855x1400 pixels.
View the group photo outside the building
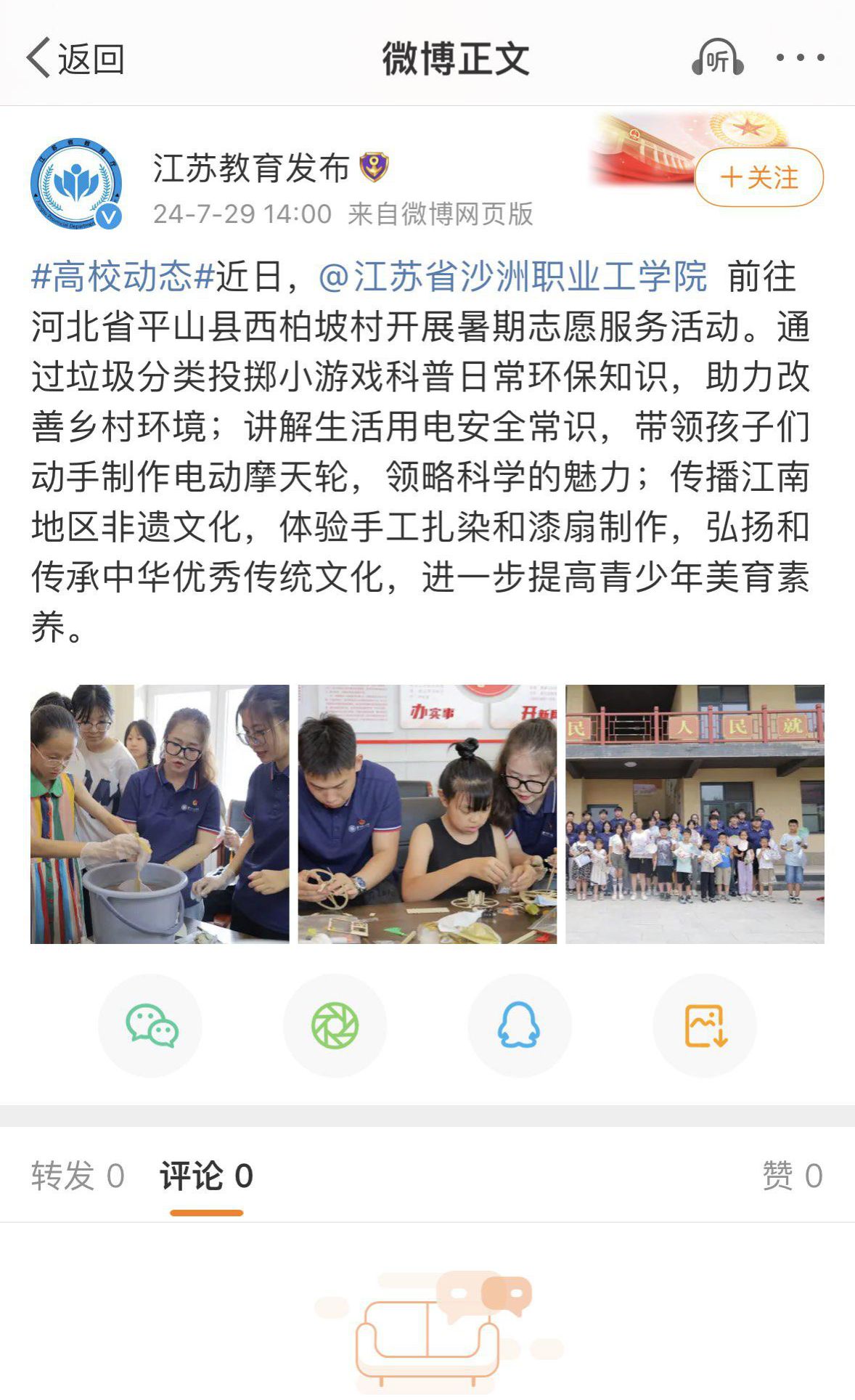pos(695,814)
